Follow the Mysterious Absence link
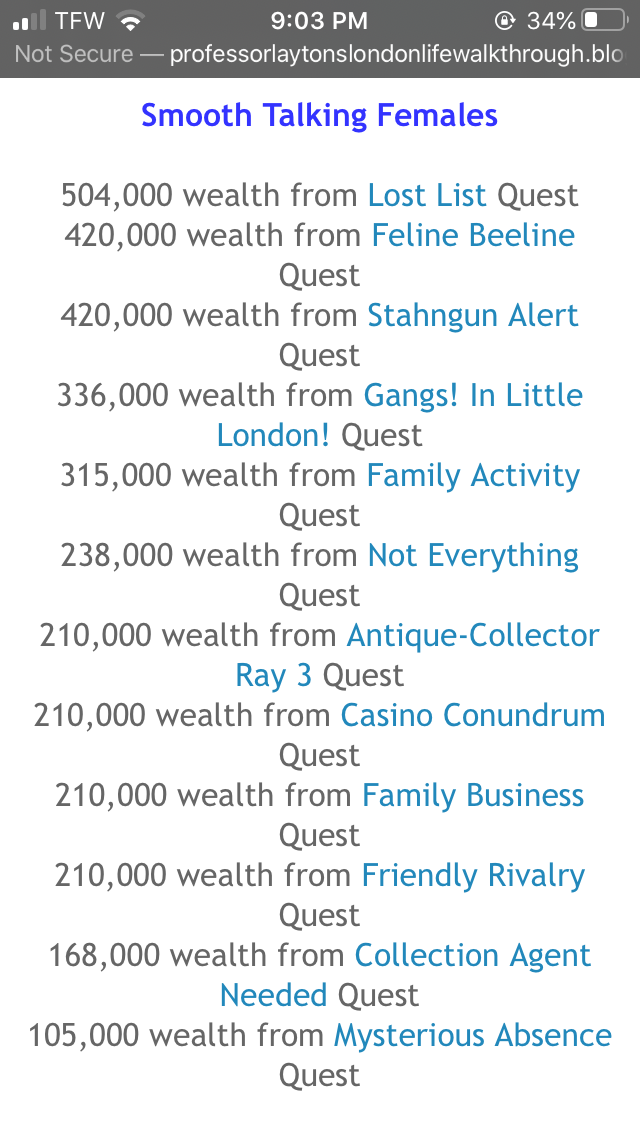This screenshot has height=1136, width=640. tap(473, 1035)
